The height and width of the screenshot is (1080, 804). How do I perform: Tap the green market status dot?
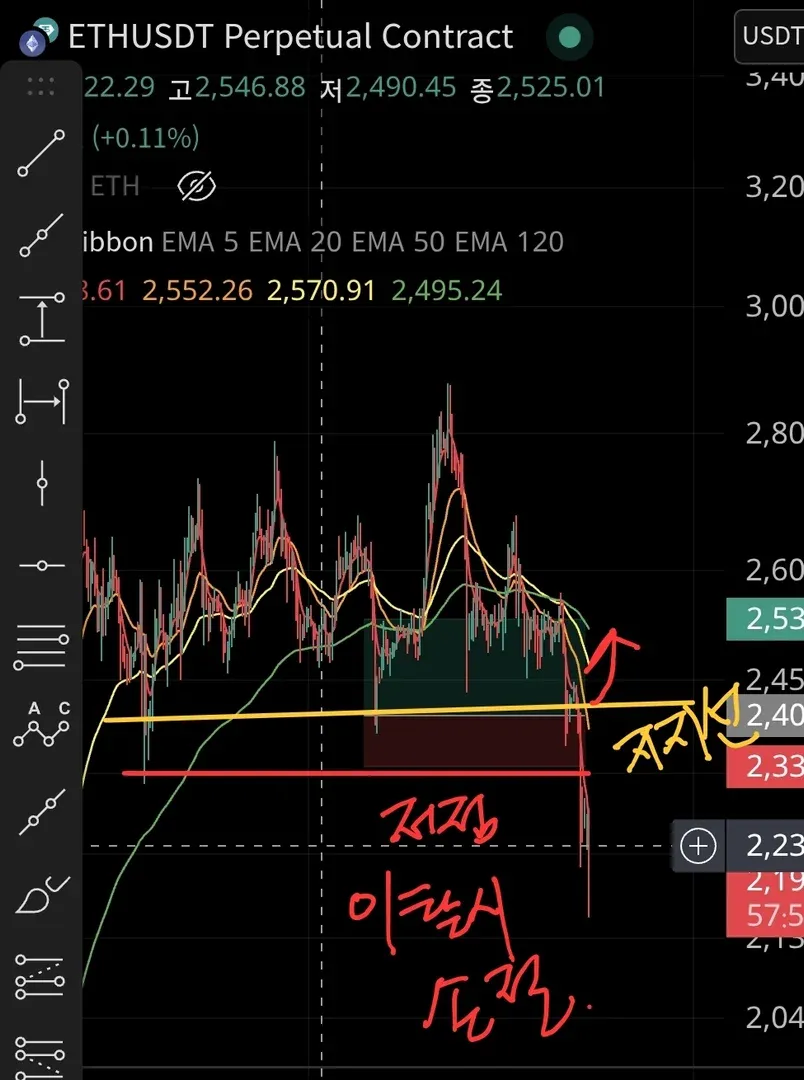click(569, 38)
